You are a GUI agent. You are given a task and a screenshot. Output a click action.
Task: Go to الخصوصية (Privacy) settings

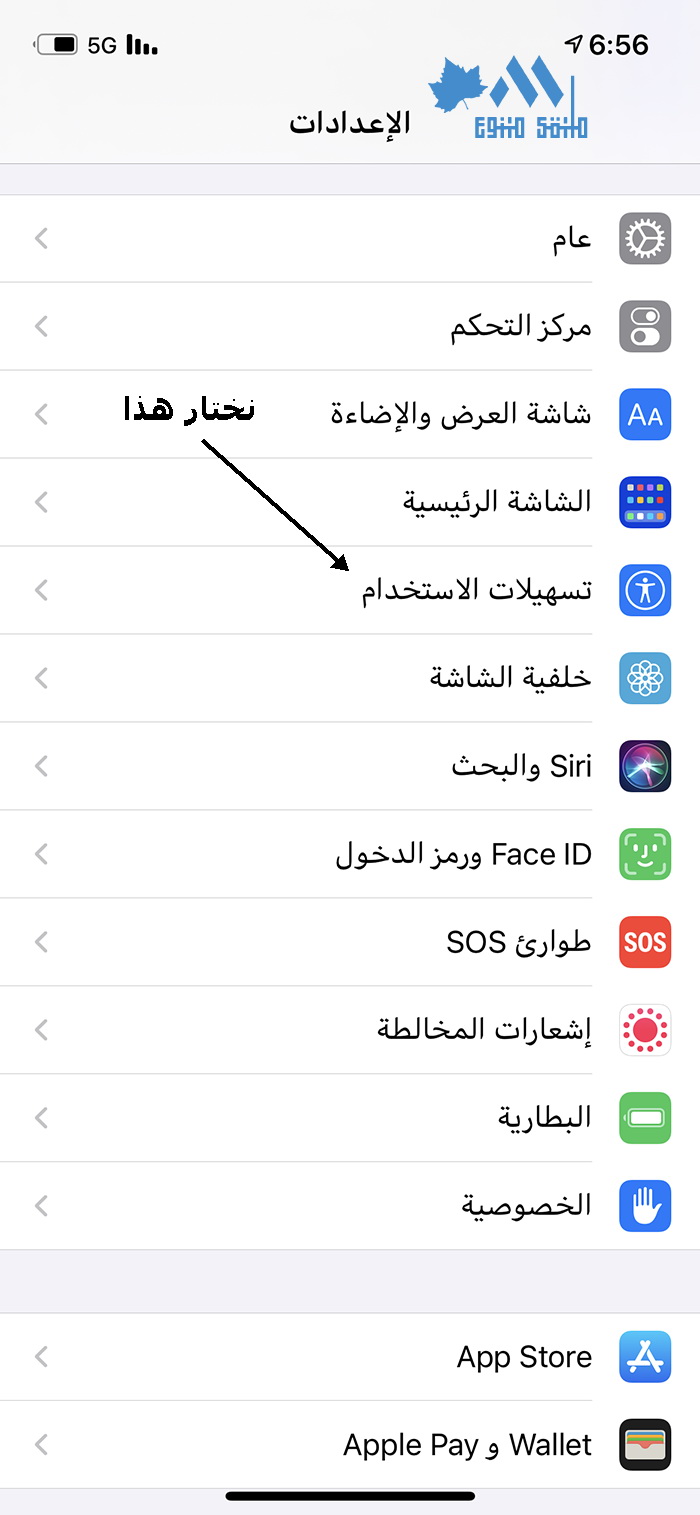(x=350, y=1206)
